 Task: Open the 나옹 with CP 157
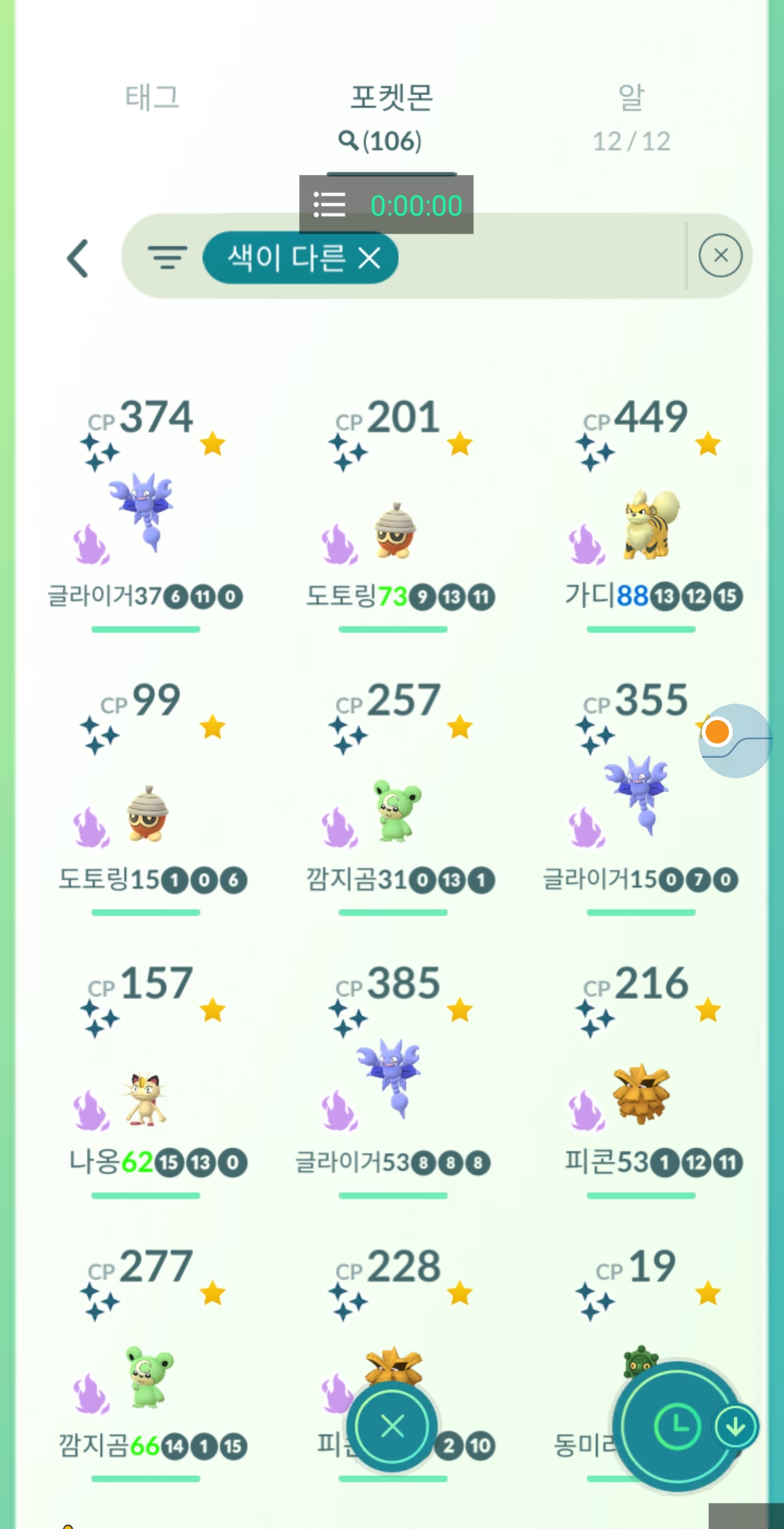point(145,1098)
